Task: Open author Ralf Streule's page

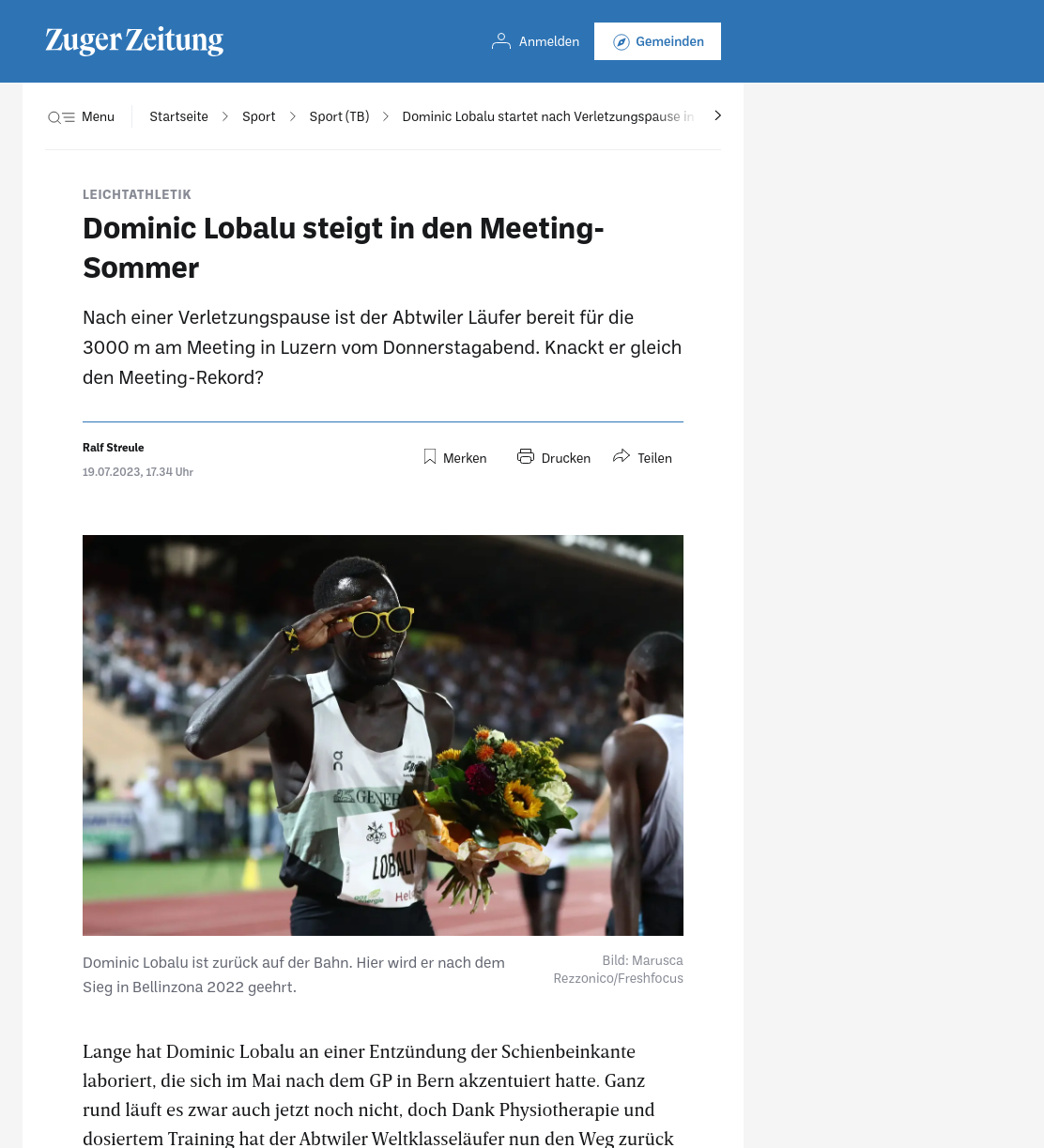Action: click(114, 448)
